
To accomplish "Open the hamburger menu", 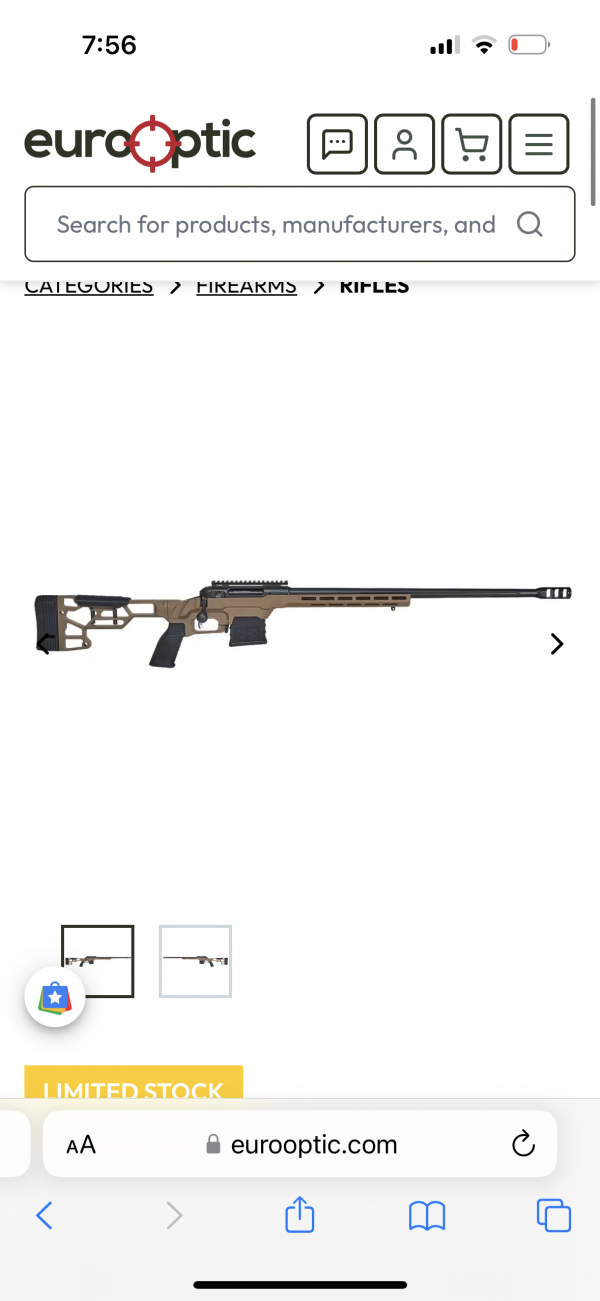I will [x=539, y=145].
